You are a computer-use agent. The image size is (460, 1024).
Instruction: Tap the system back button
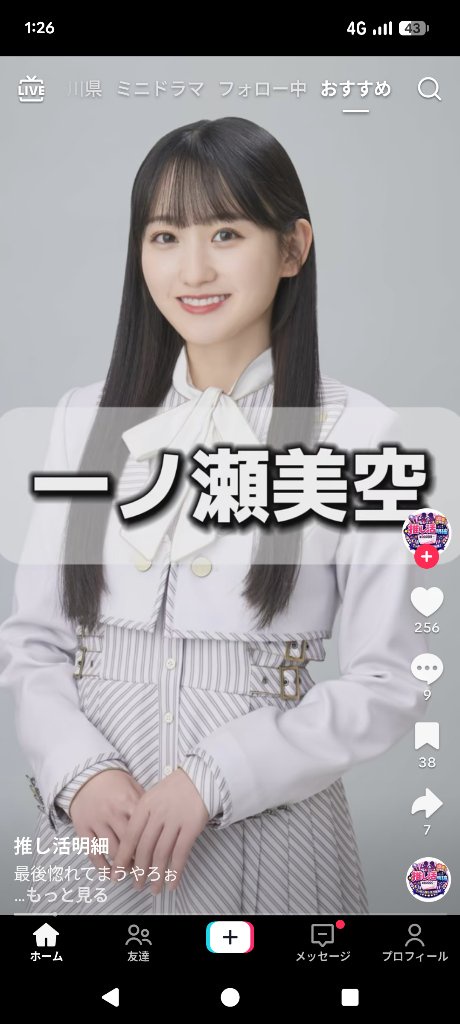pos(111,997)
